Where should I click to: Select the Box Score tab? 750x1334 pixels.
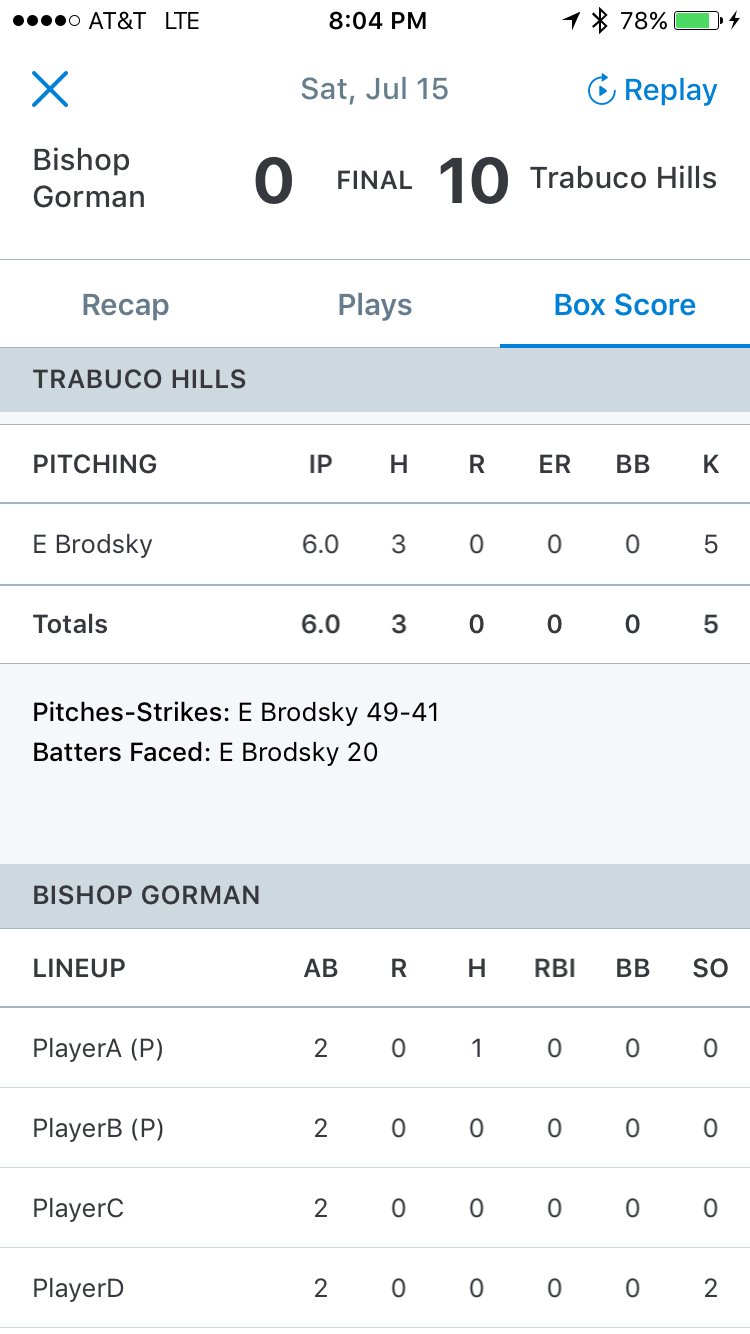[x=625, y=305]
